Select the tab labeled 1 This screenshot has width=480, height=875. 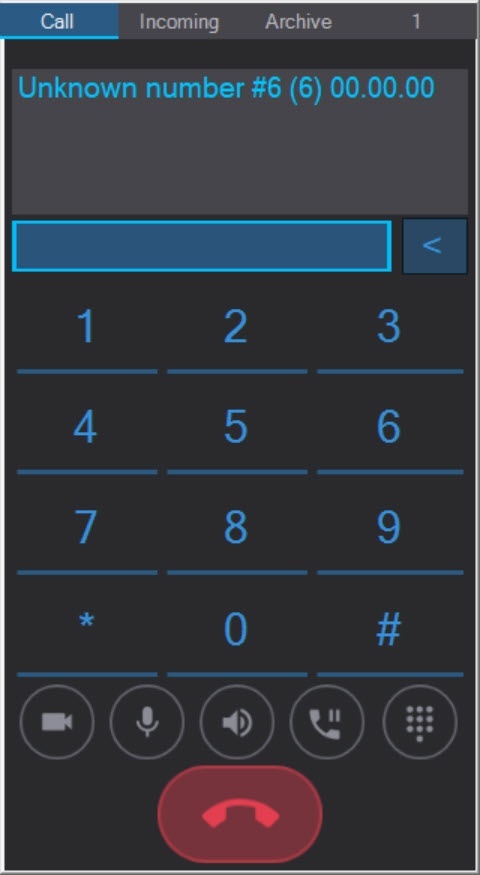tap(416, 21)
